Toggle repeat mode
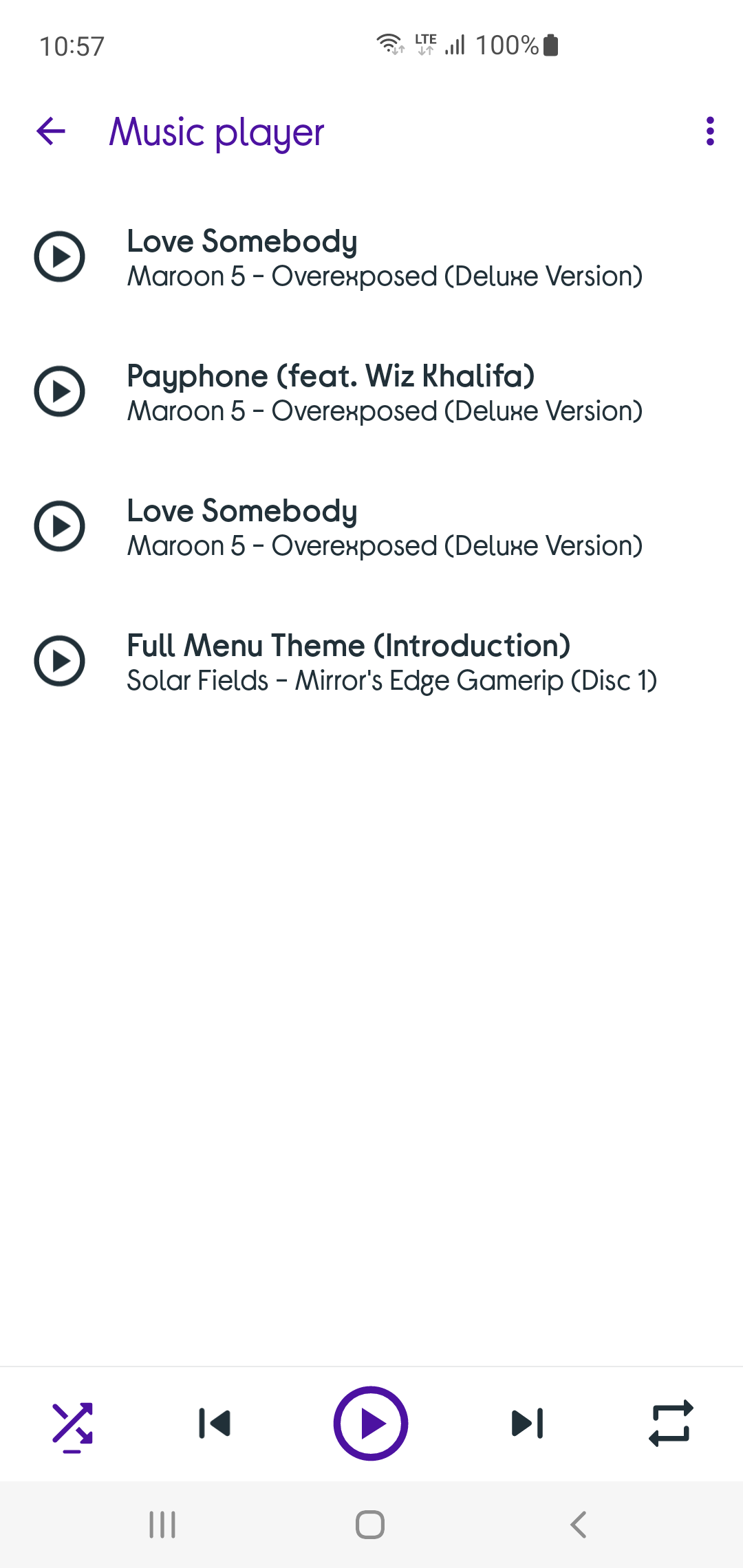 [671, 1424]
